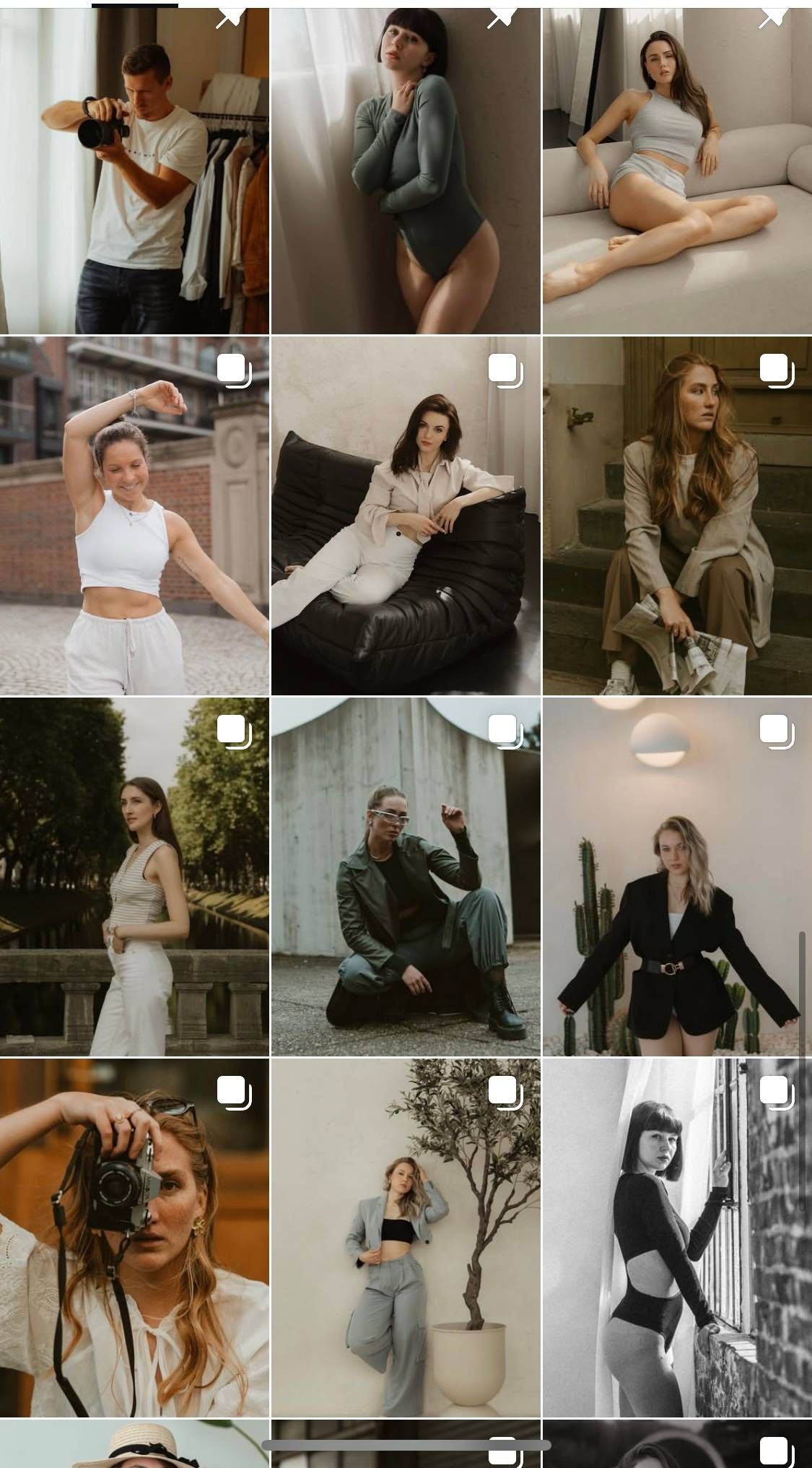Open the post of woman shooting with film camera
The height and width of the screenshot is (1468, 812).
134,1238
